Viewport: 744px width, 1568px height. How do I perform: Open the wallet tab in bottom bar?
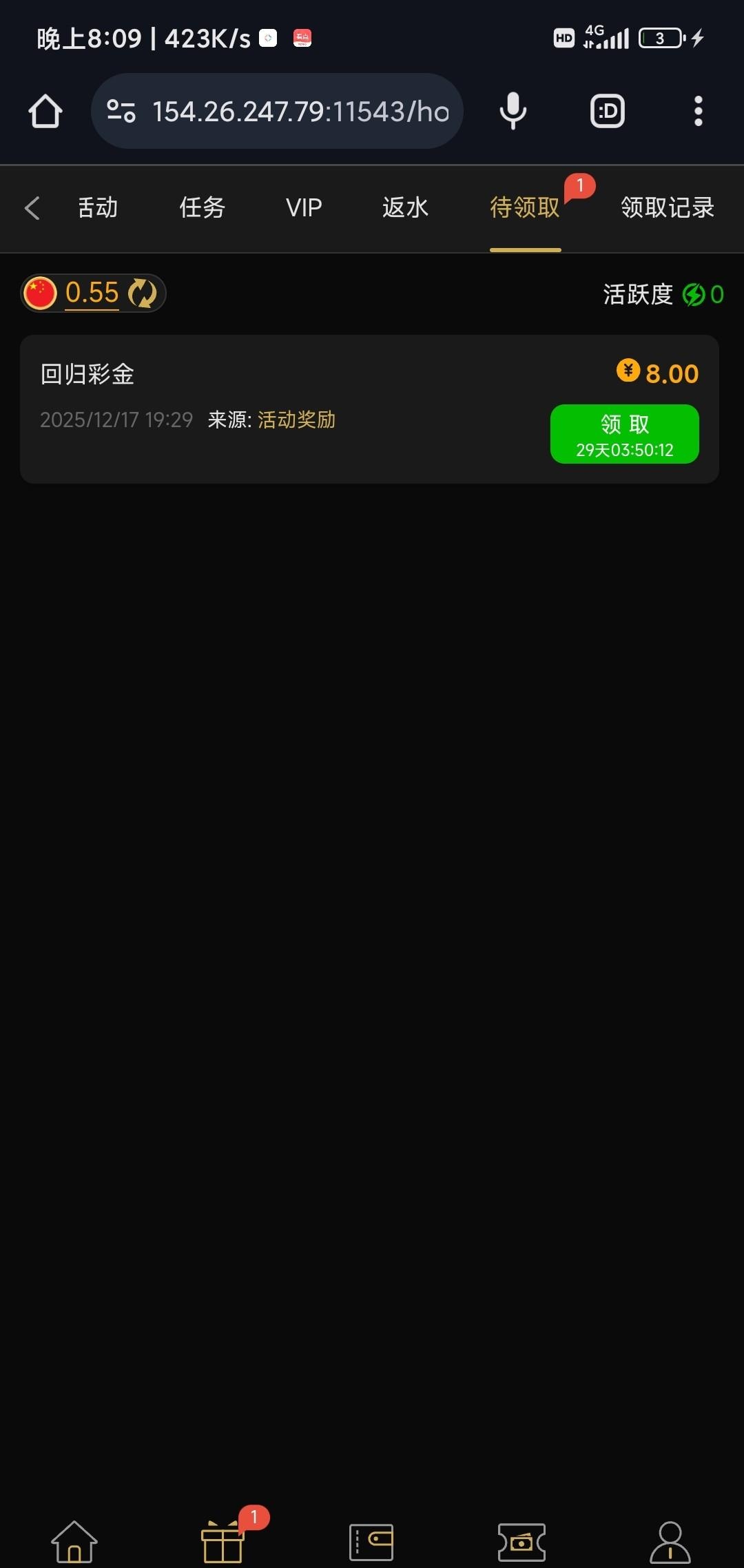click(371, 1542)
